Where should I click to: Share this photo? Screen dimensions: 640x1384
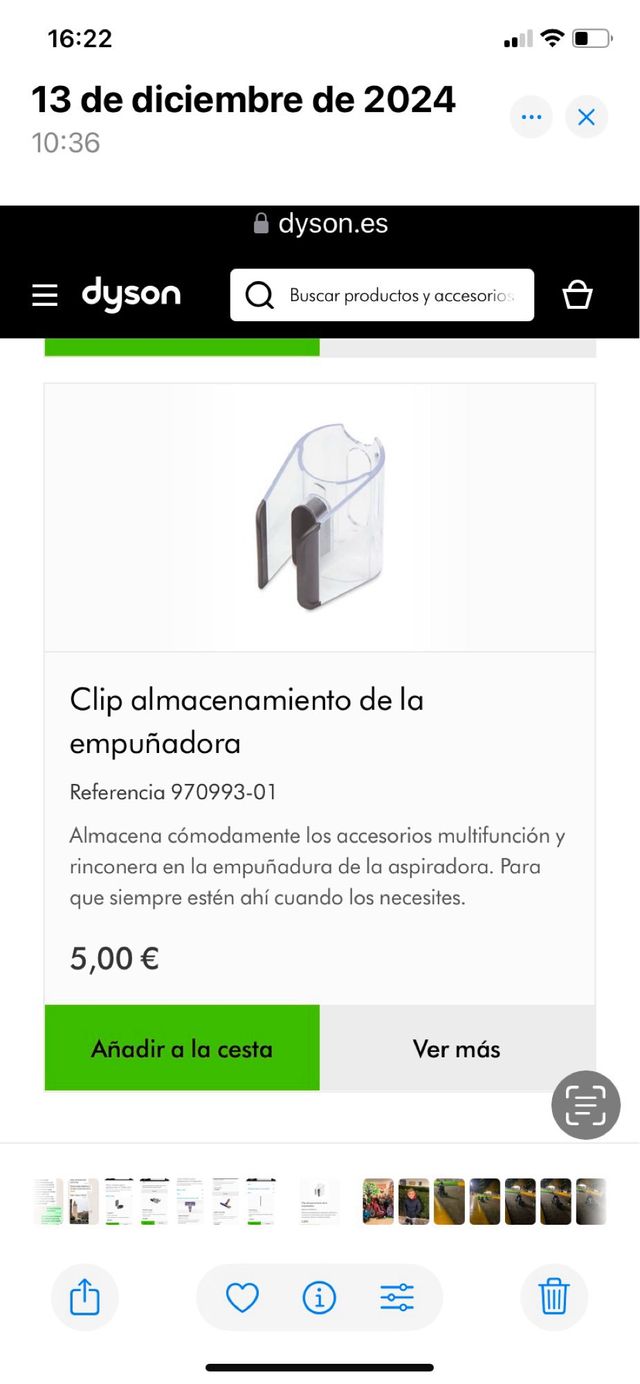coord(85,1298)
